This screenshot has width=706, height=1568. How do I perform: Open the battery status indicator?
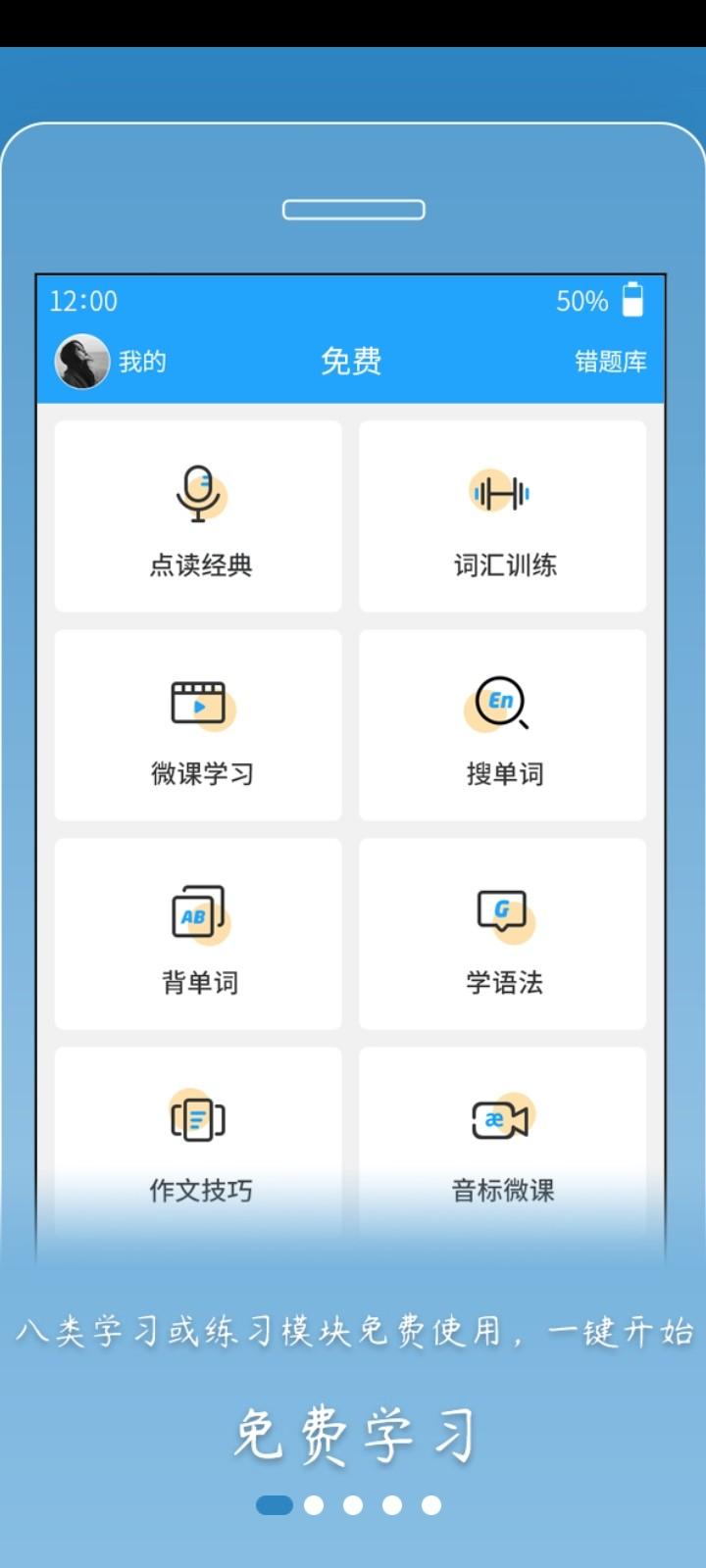point(634,301)
